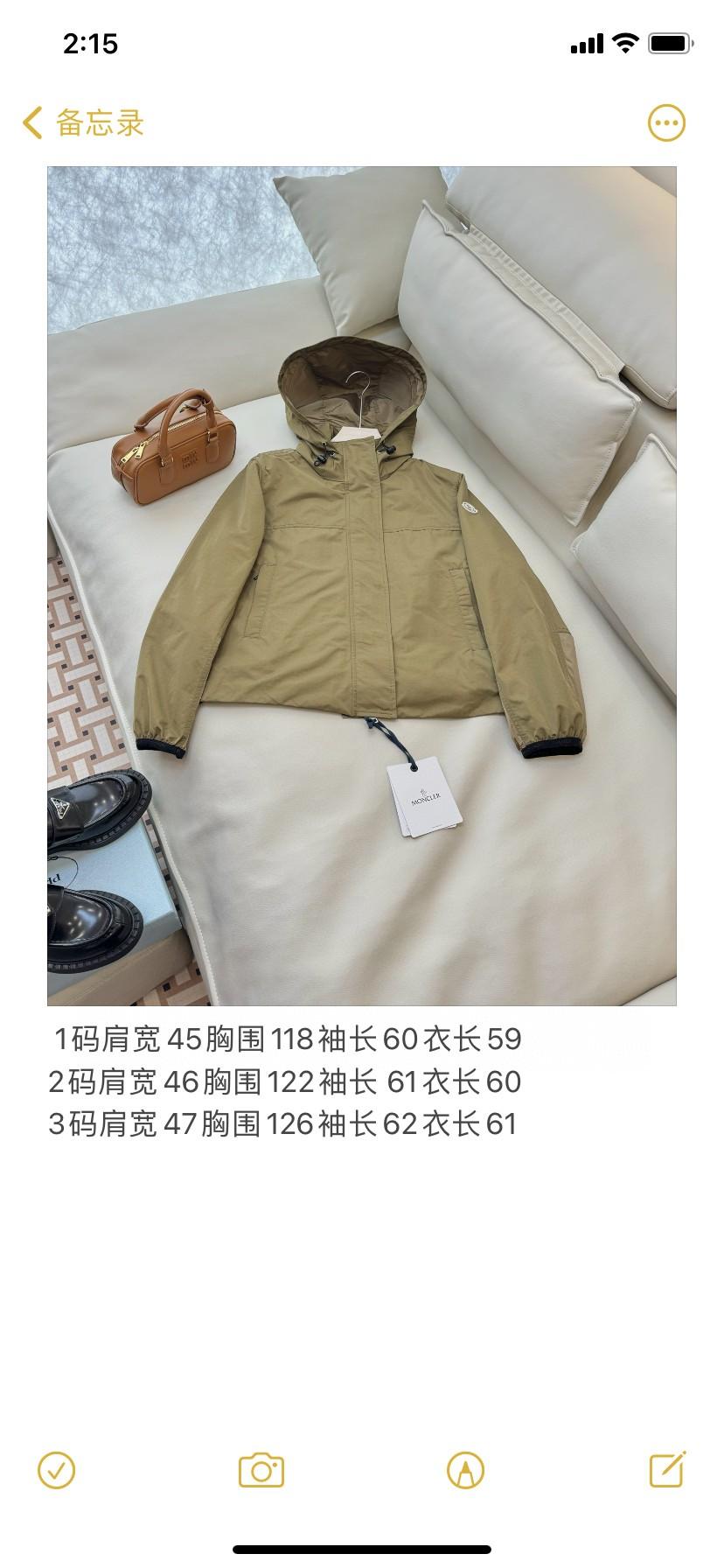The height and width of the screenshot is (1568, 724).
Task: Open the jacket photo attachment
Action: (x=362, y=585)
